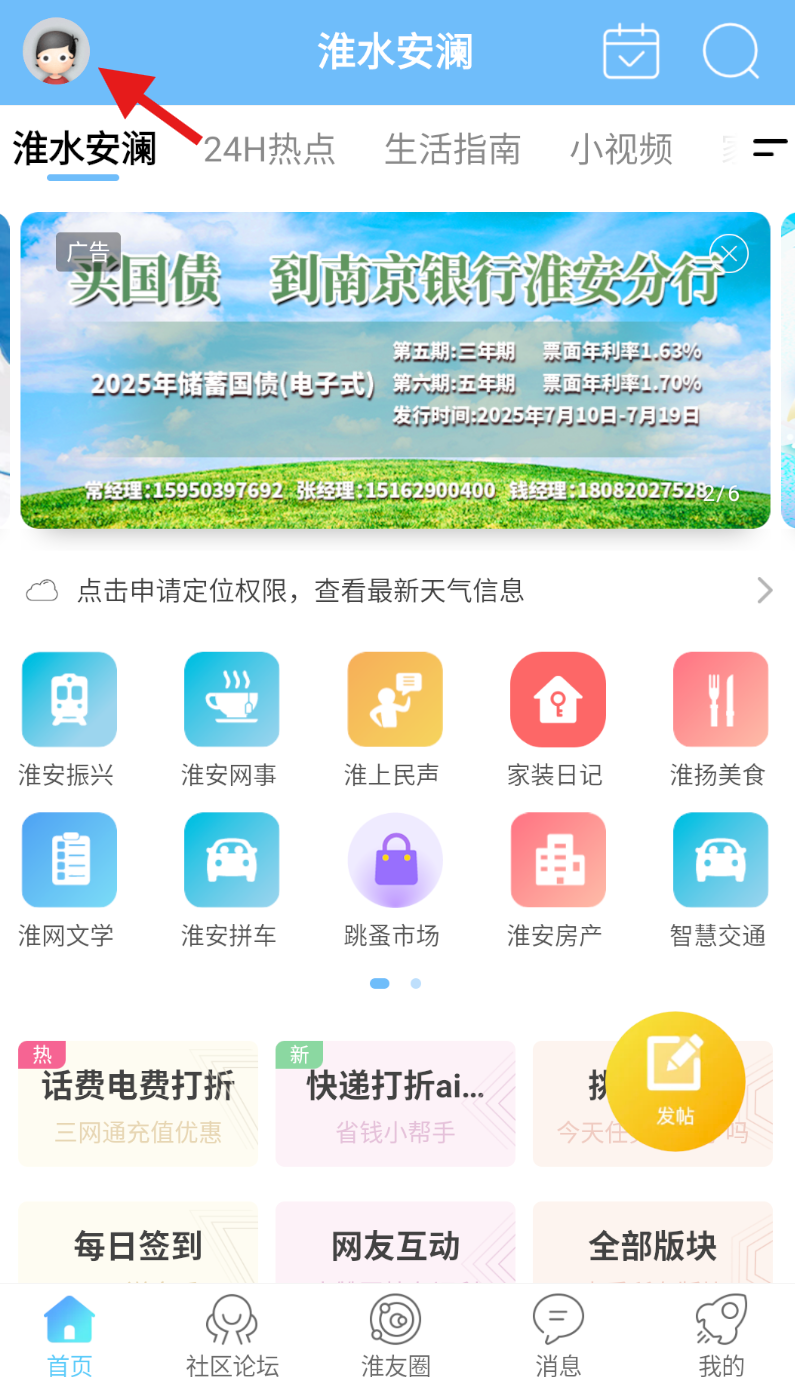Viewport: 795px width, 1381px height.
Task: Switch to the 社区论坛 tab
Action: (x=232, y=1335)
